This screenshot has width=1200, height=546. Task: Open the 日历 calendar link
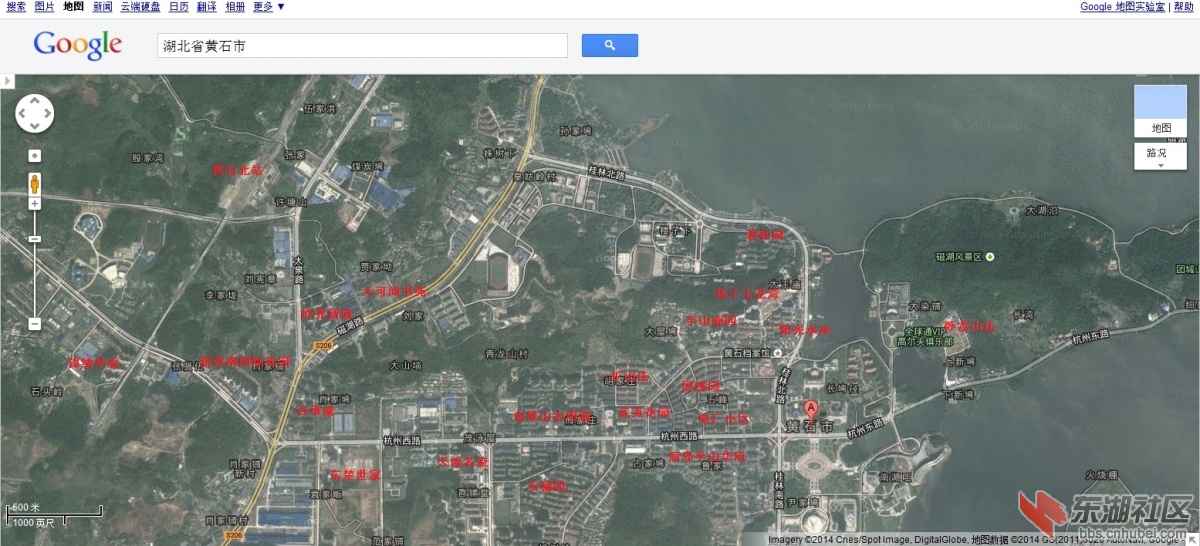pos(178,7)
